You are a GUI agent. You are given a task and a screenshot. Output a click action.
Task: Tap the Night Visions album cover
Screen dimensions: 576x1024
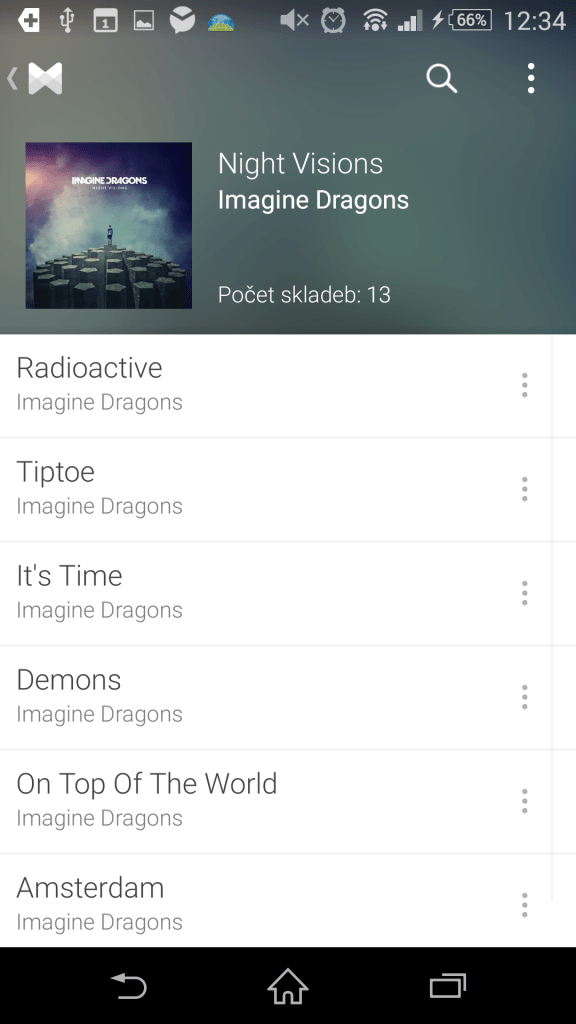coord(108,225)
